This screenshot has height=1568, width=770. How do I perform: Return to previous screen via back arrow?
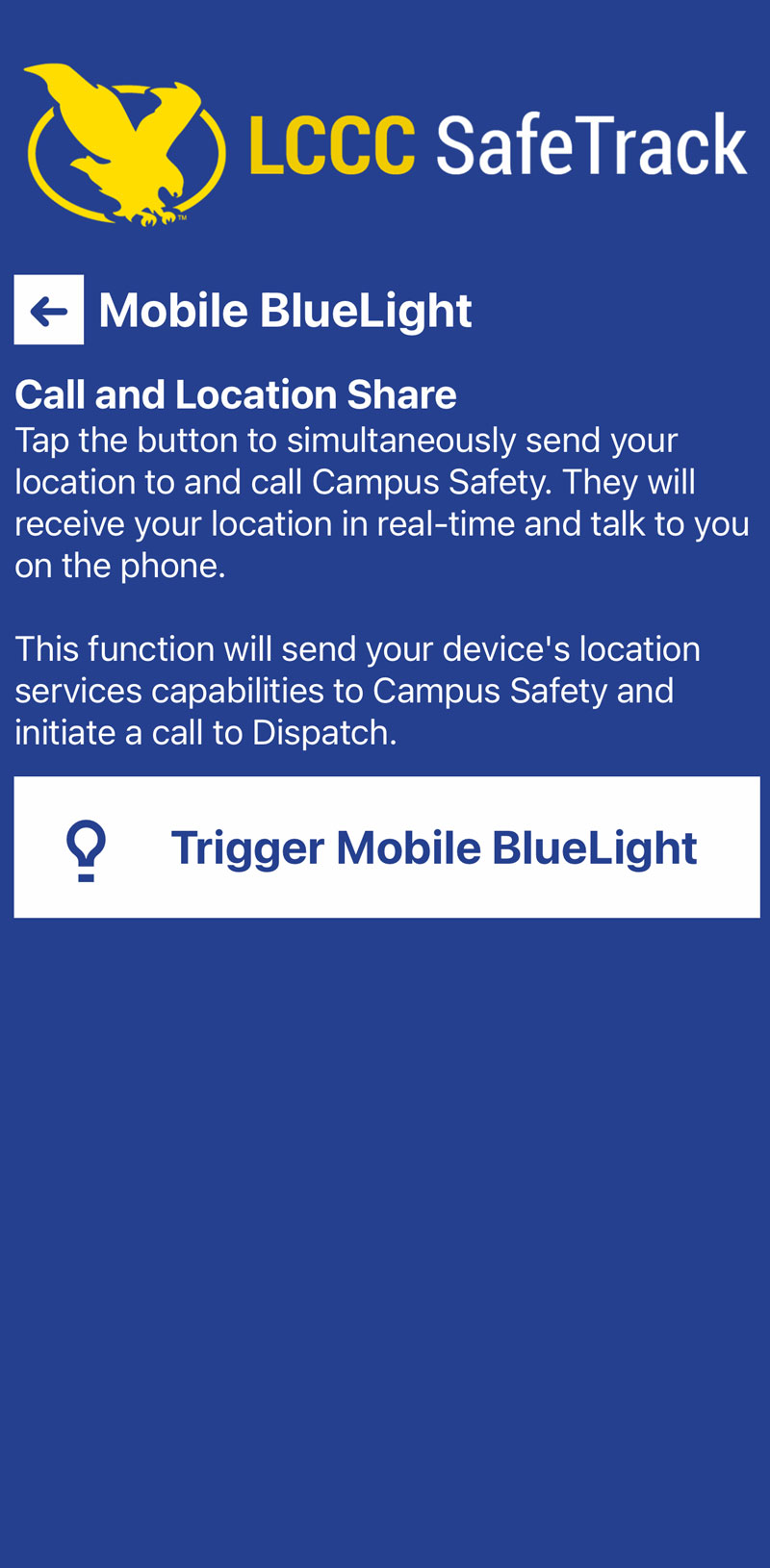tap(48, 309)
